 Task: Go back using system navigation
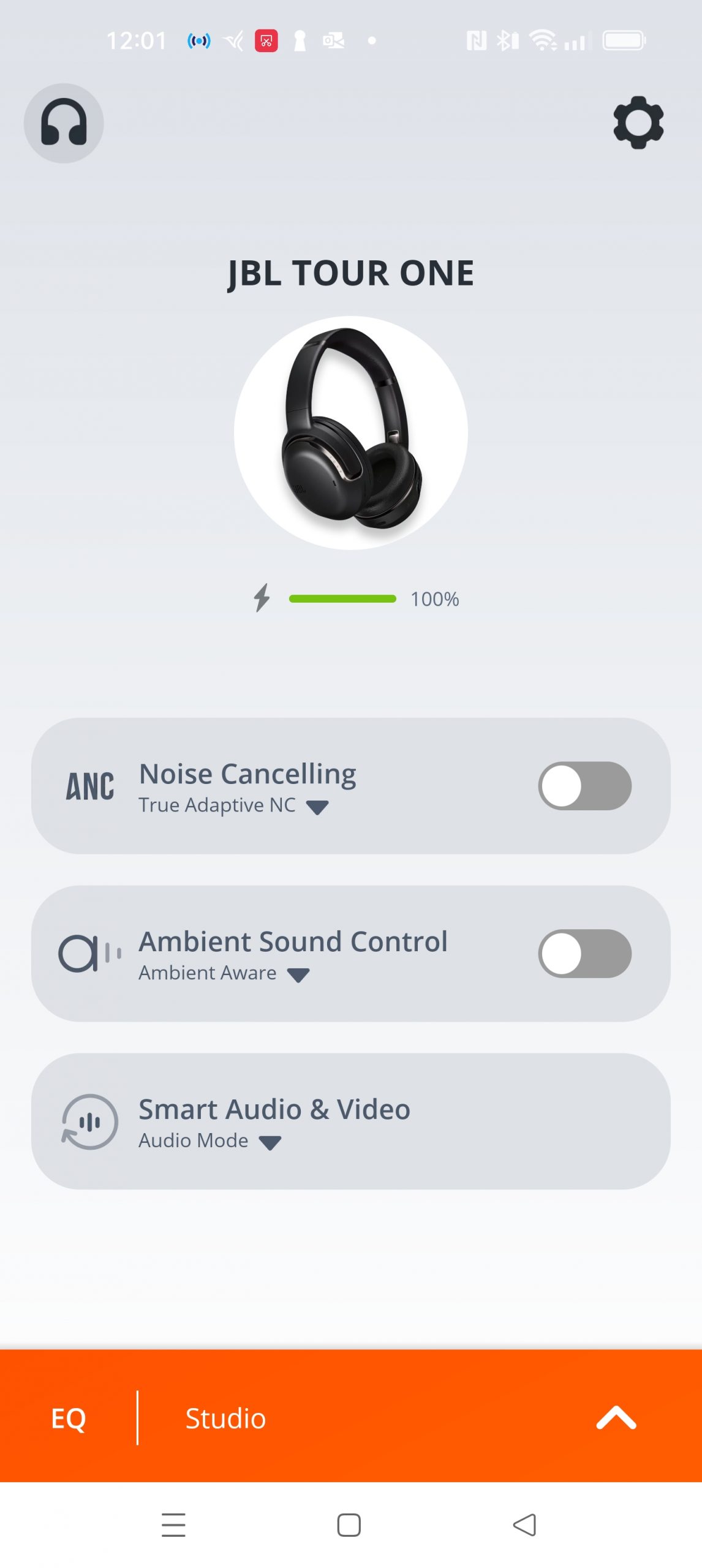[x=524, y=1525]
